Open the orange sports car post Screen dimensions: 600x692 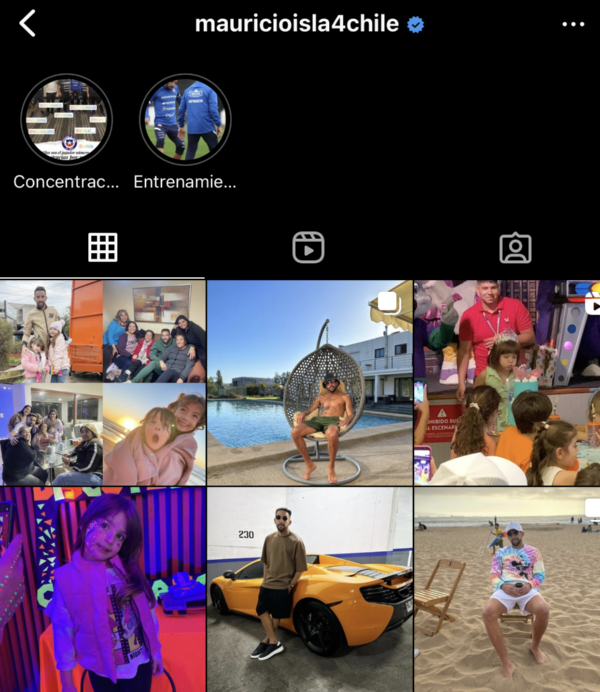(309, 590)
